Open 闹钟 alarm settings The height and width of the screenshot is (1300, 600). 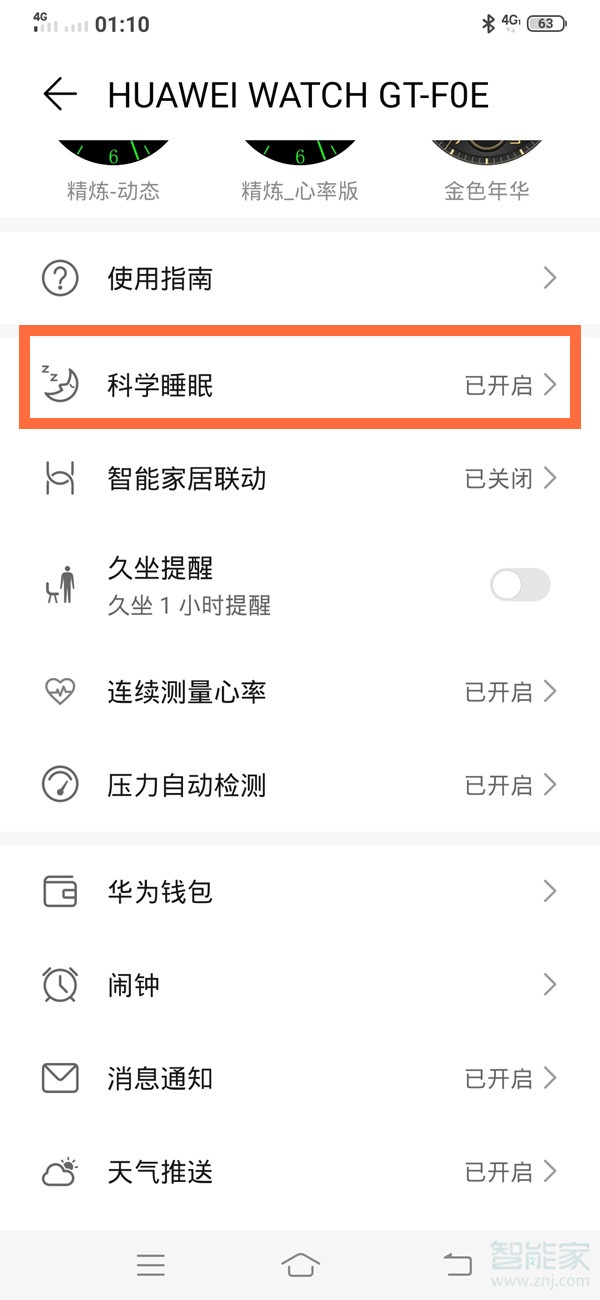tap(300, 985)
